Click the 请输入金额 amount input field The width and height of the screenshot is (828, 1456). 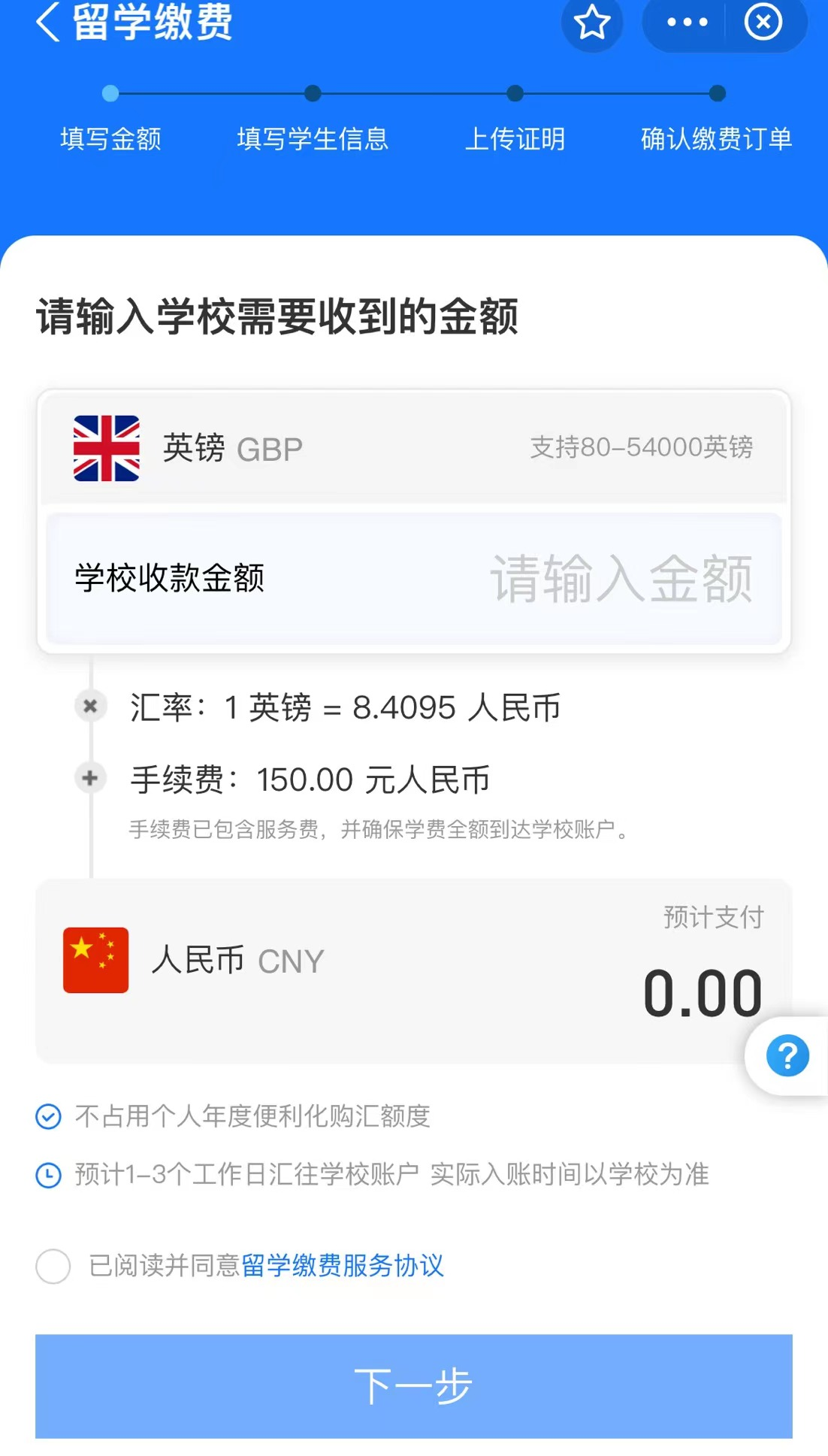(x=622, y=579)
